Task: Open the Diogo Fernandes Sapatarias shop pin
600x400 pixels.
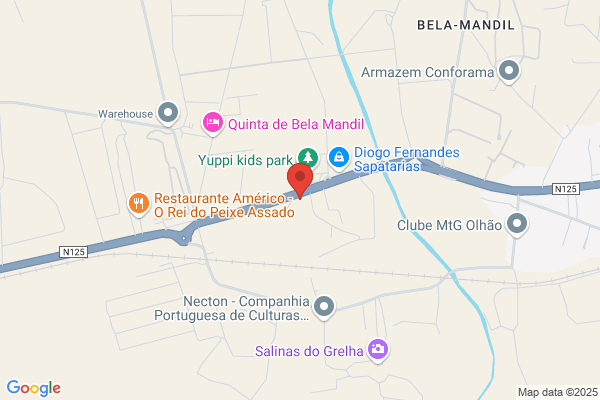Action: point(339,158)
